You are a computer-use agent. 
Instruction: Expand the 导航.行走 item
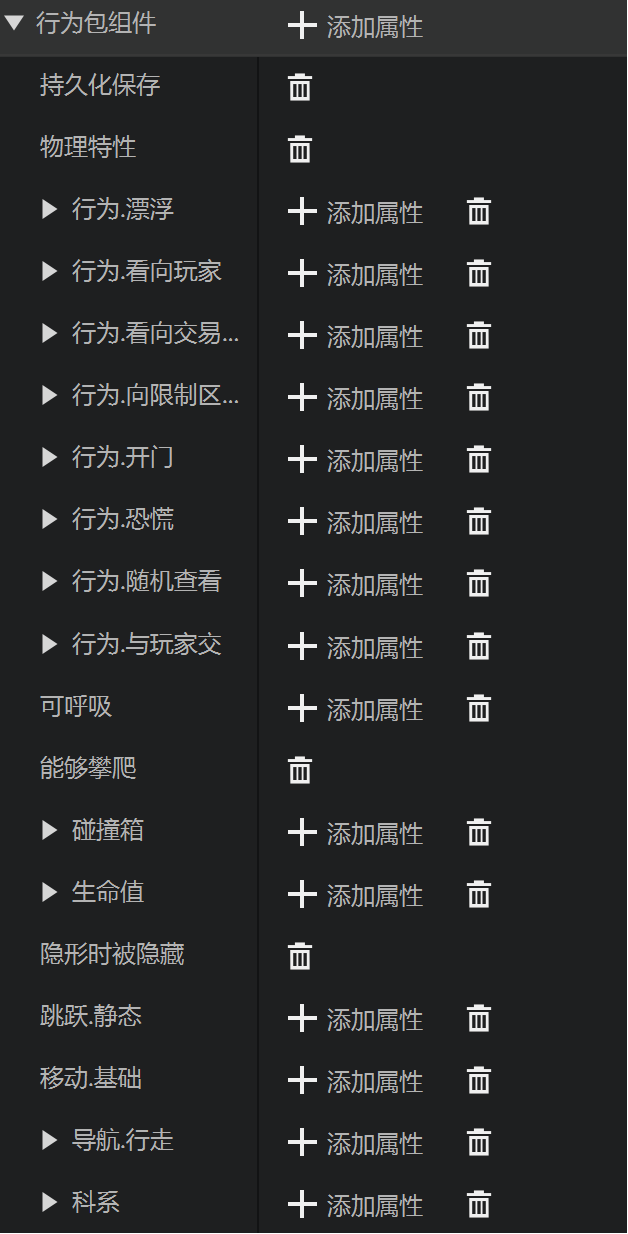[x=50, y=1140]
